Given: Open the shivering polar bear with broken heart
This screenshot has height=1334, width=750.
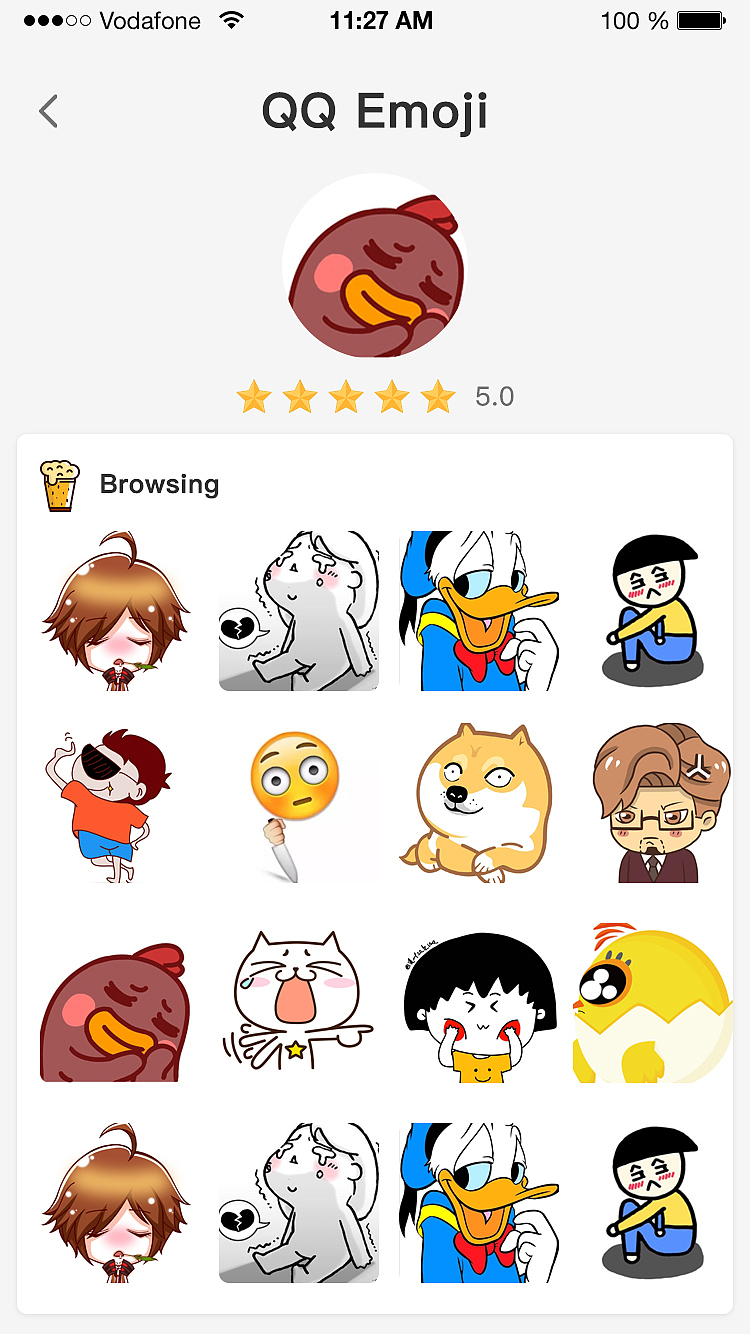Looking at the screenshot, I should point(298,610).
